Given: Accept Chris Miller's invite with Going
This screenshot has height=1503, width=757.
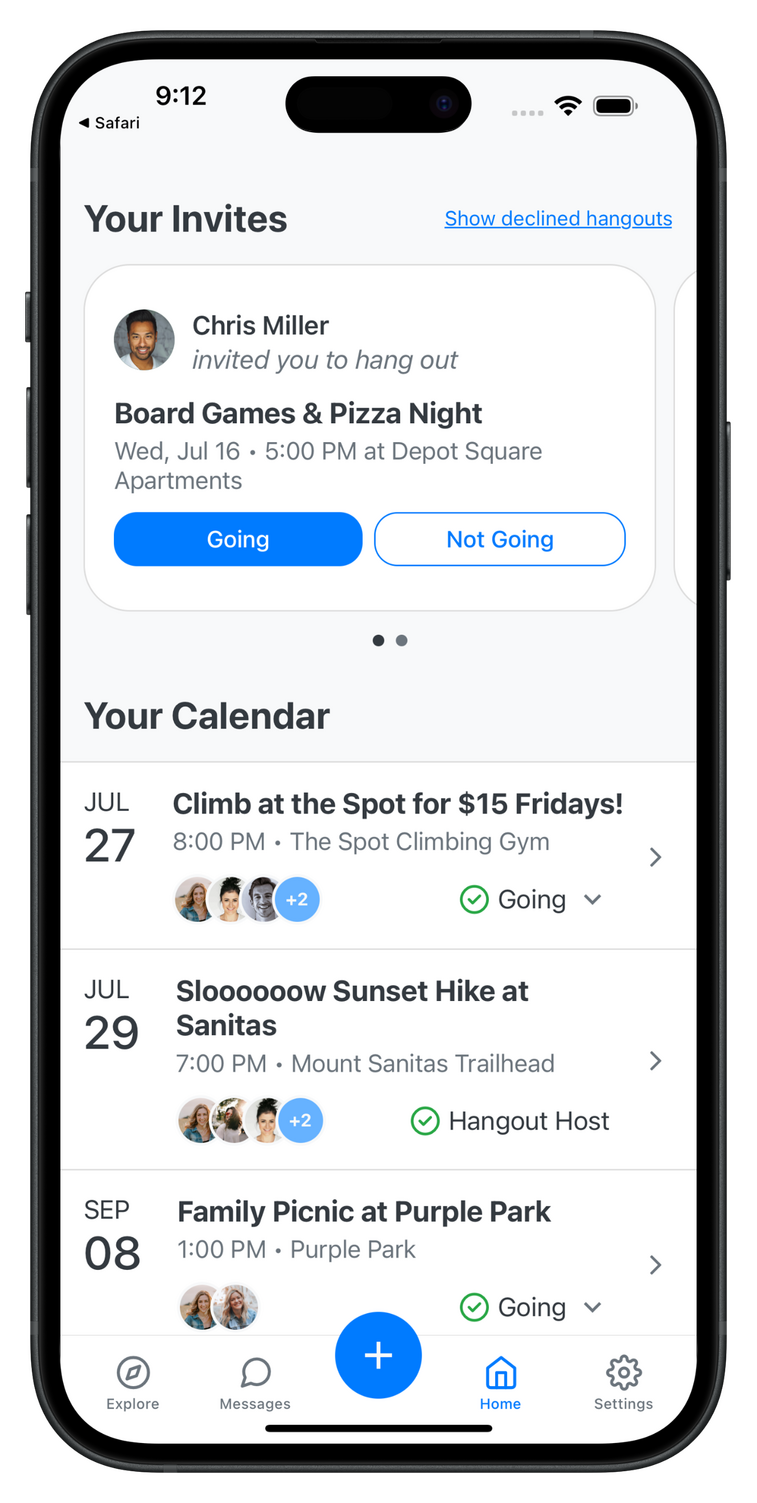Looking at the screenshot, I should click(x=238, y=540).
